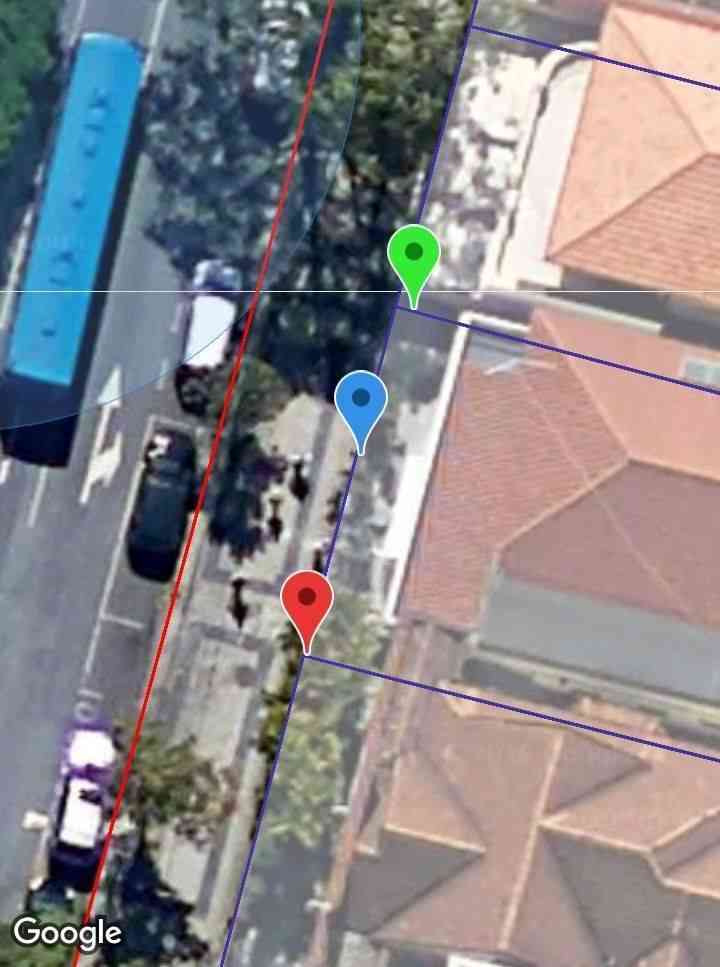
Task: Tap the red map marker
Action: coord(307,603)
